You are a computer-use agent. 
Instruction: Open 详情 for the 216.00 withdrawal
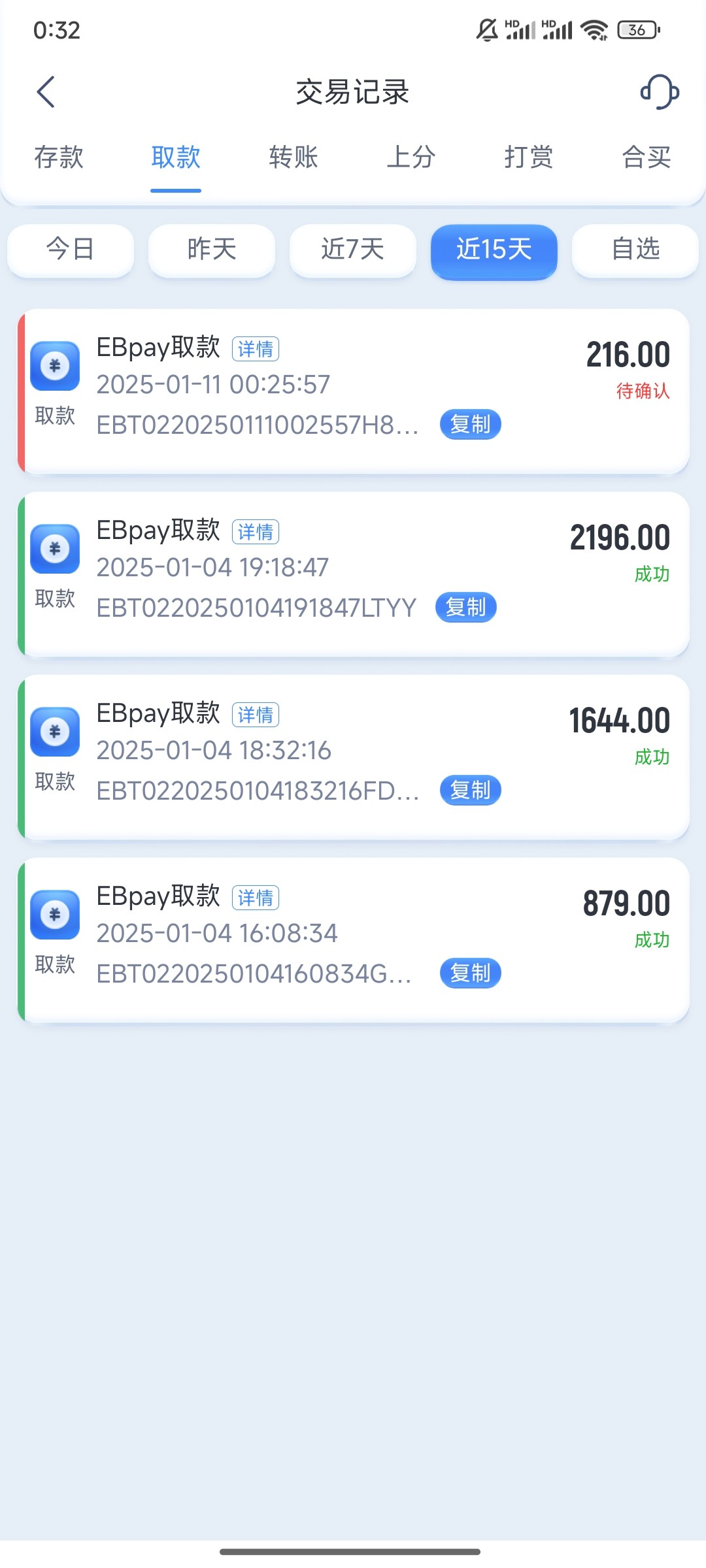pyautogui.click(x=256, y=349)
